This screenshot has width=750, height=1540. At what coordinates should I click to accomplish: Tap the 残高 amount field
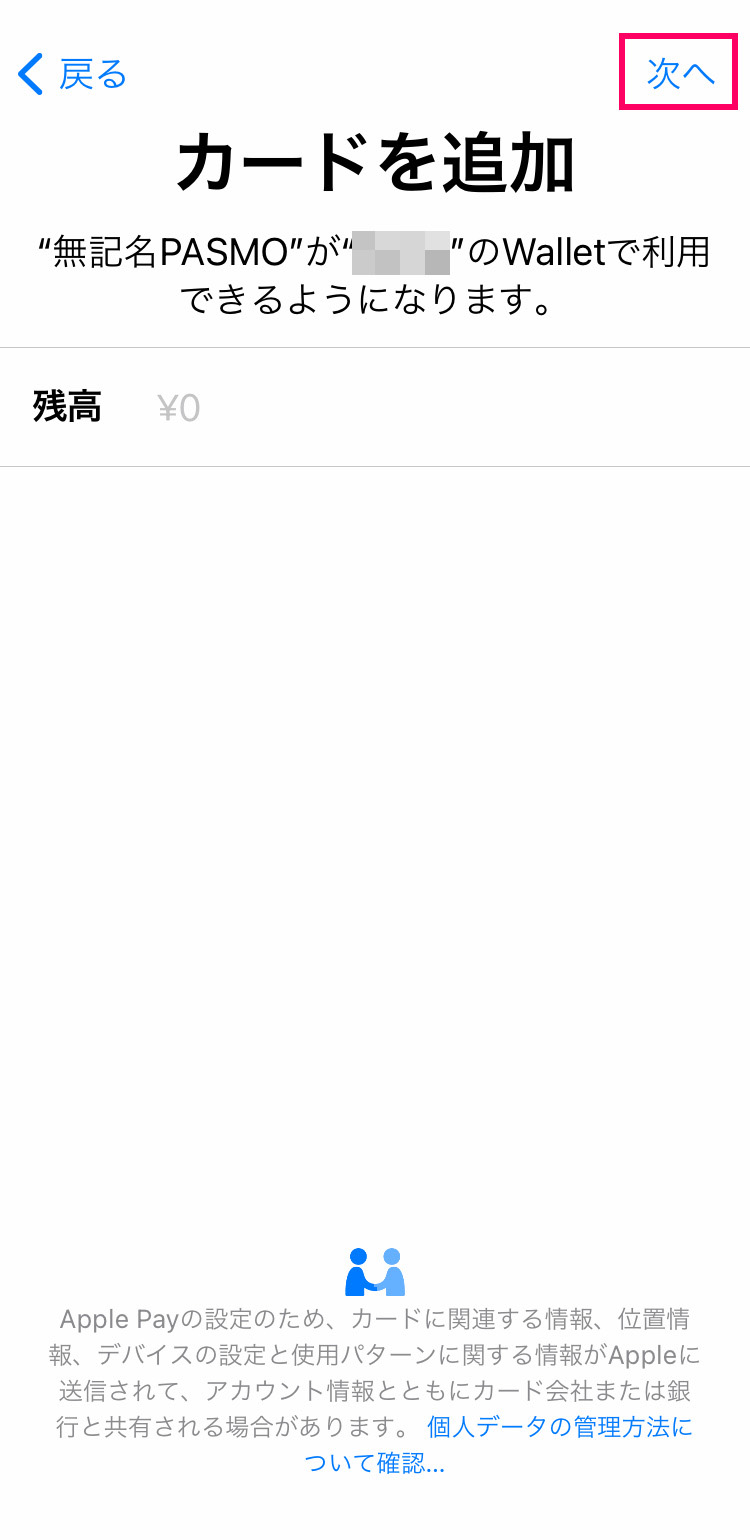tap(375, 407)
